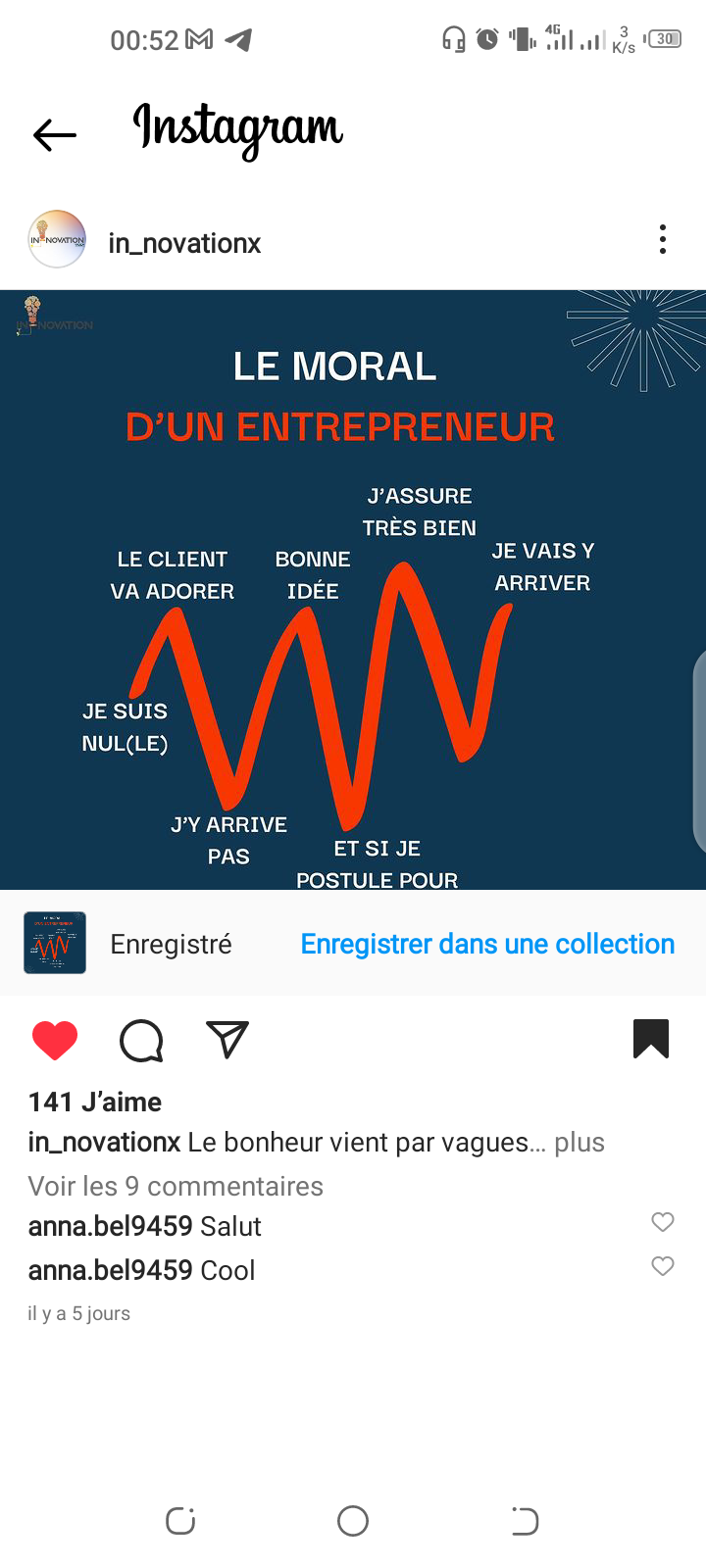Open the system recent apps view
This screenshot has width=706, height=1568.
tap(180, 1521)
